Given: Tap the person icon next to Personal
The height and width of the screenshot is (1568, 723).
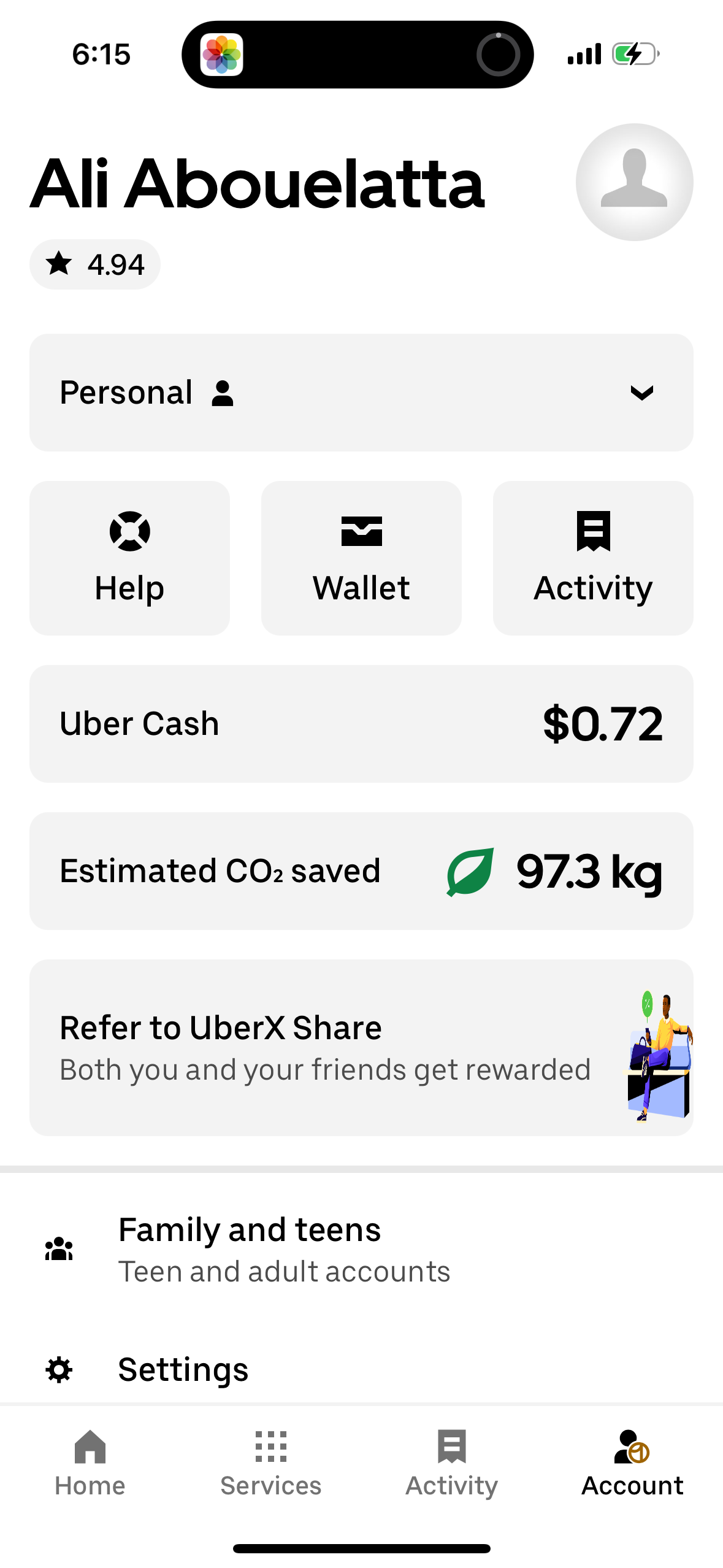Looking at the screenshot, I should [x=223, y=393].
